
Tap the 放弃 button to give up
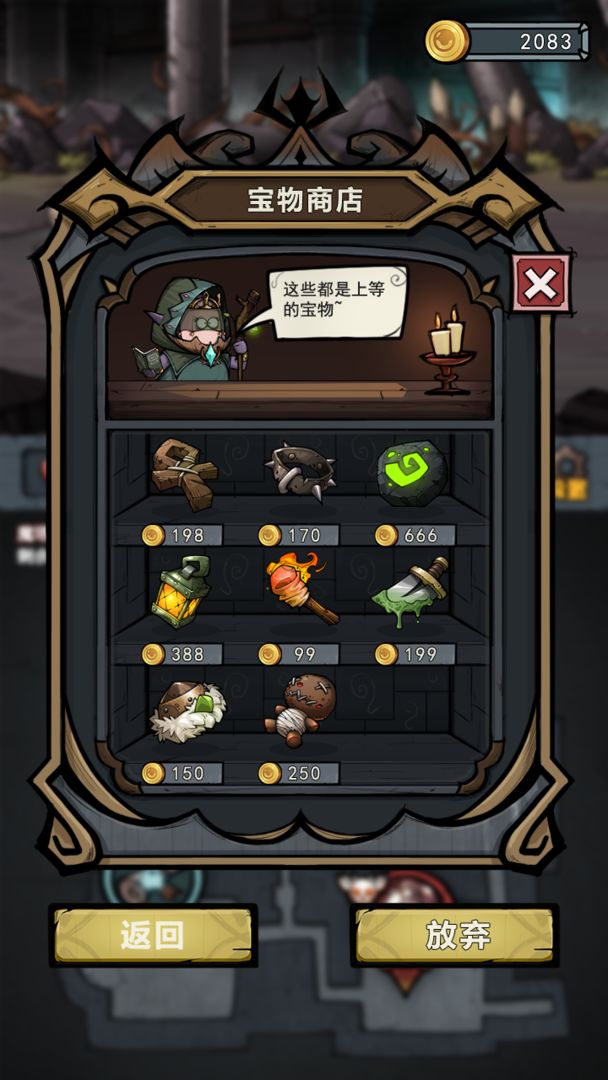point(456,936)
